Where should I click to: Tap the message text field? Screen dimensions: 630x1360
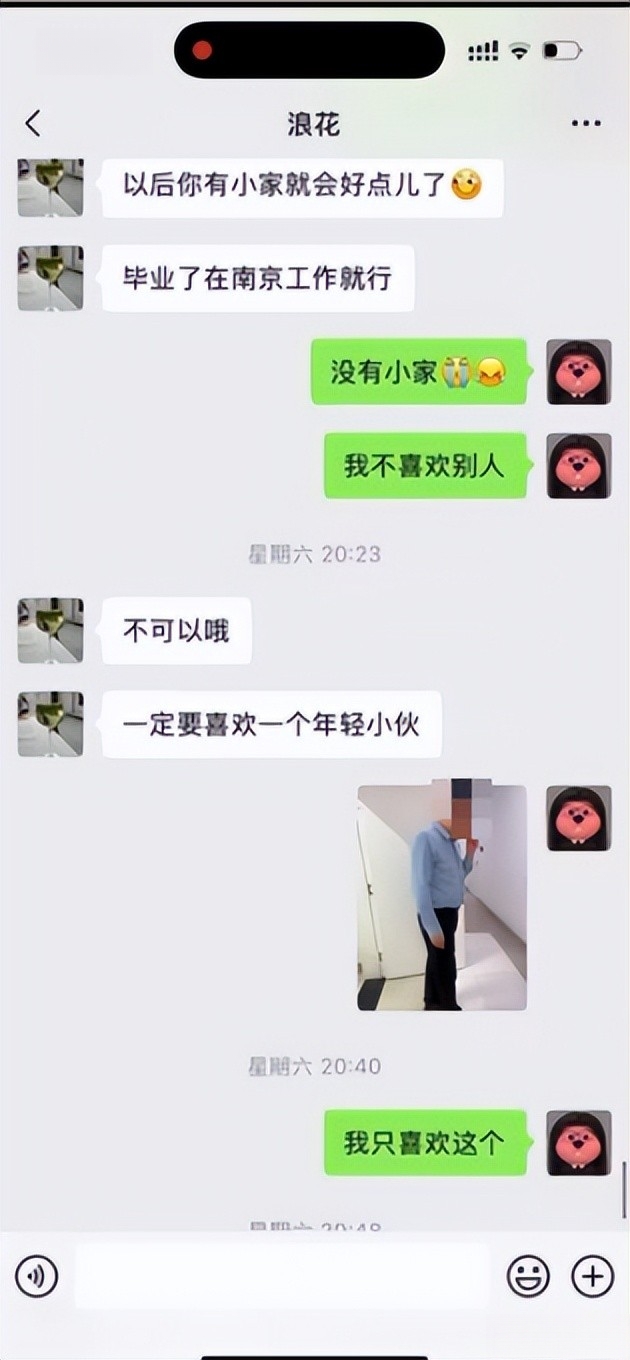[282, 1276]
